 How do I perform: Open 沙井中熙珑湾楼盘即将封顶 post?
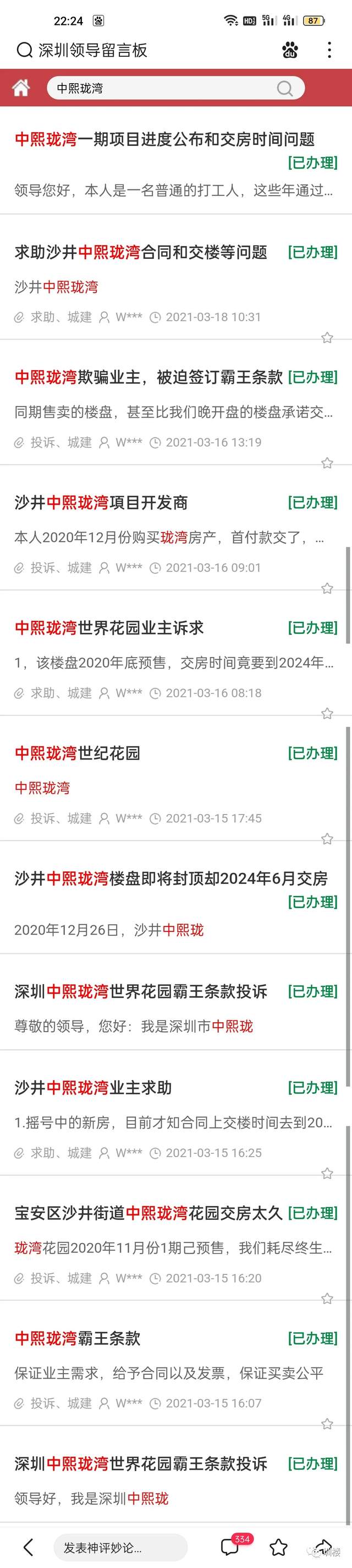pyautogui.click(x=171, y=879)
